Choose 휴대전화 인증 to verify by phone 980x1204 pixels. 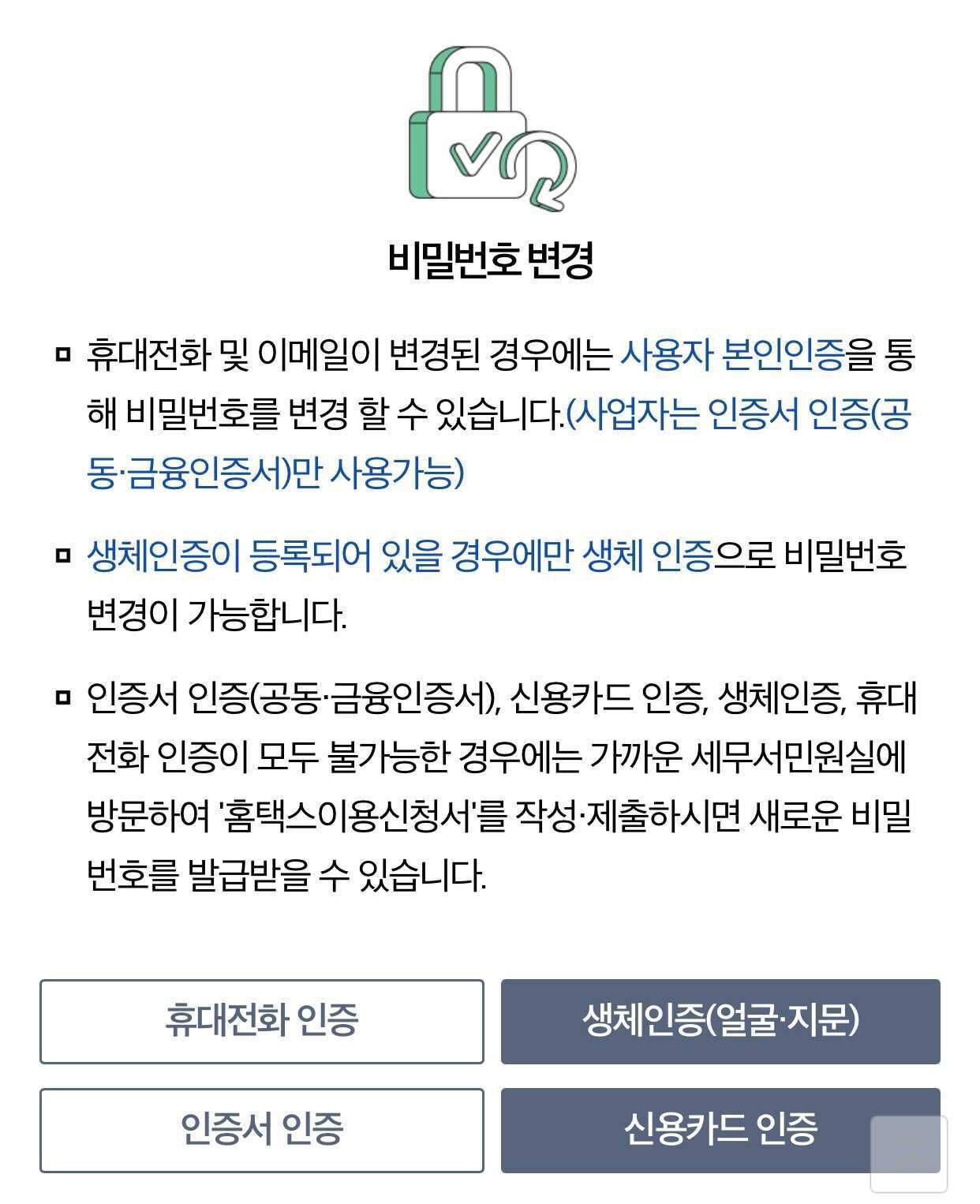pyautogui.click(x=261, y=1021)
